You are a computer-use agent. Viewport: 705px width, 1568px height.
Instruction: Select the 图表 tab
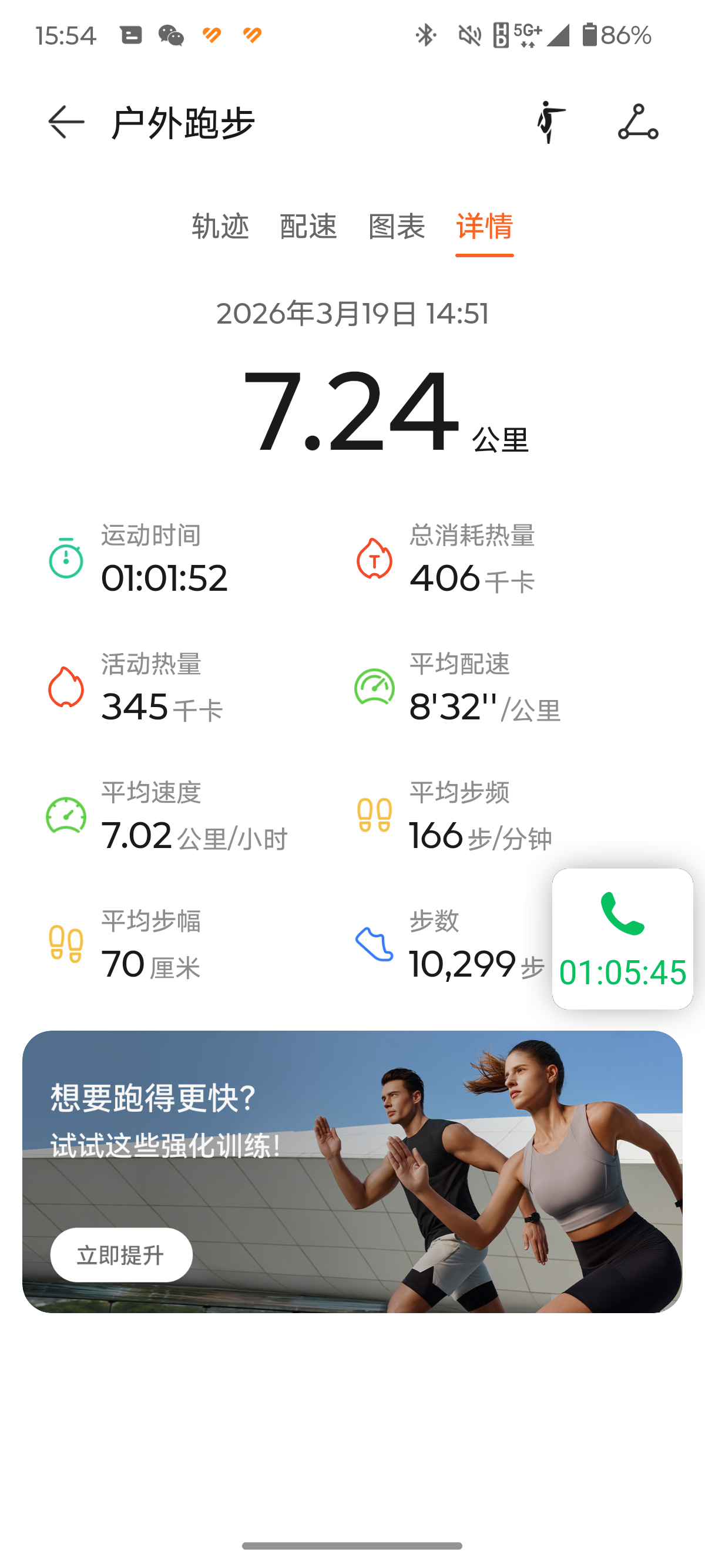(x=397, y=227)
